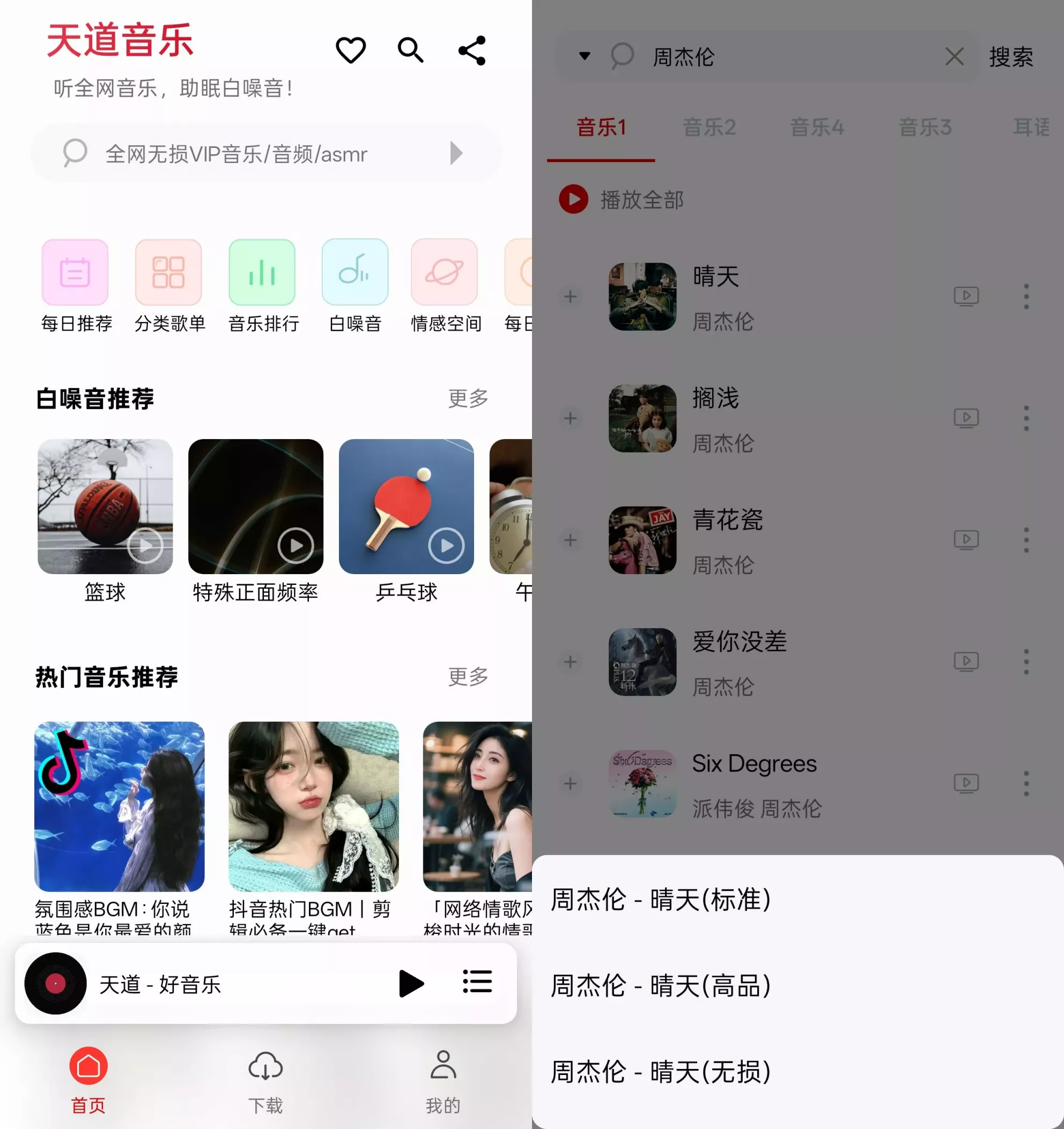Open the 我的 profile tab

(x=442, y=1082)
